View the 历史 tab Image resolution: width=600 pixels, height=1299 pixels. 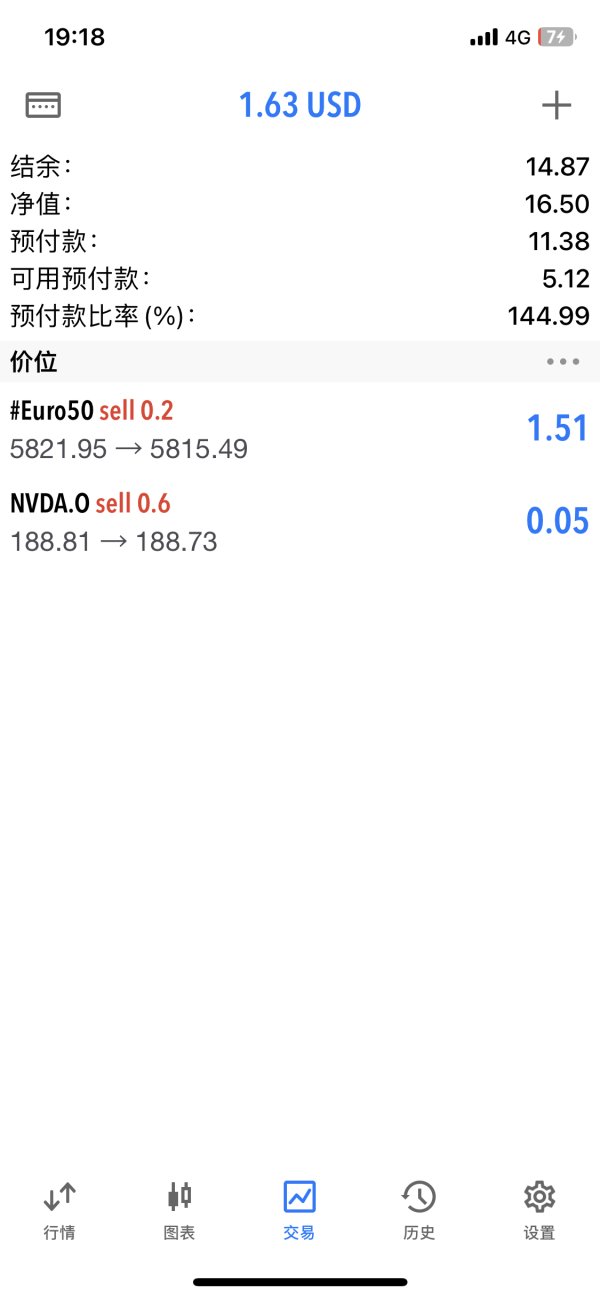pyautogui.click(x=419, y=1209)
